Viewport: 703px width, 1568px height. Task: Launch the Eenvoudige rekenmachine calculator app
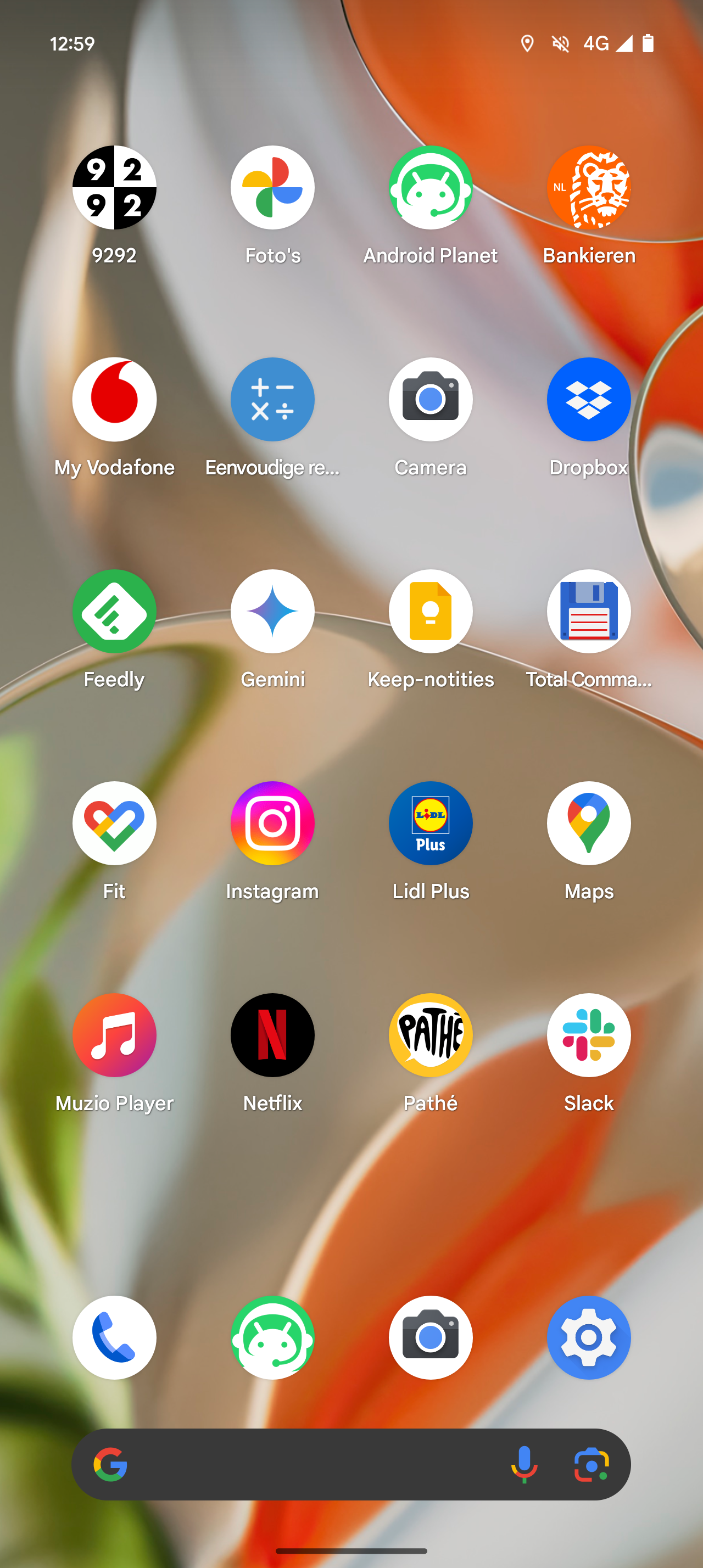pyautogui.click(x=272, y=399)
